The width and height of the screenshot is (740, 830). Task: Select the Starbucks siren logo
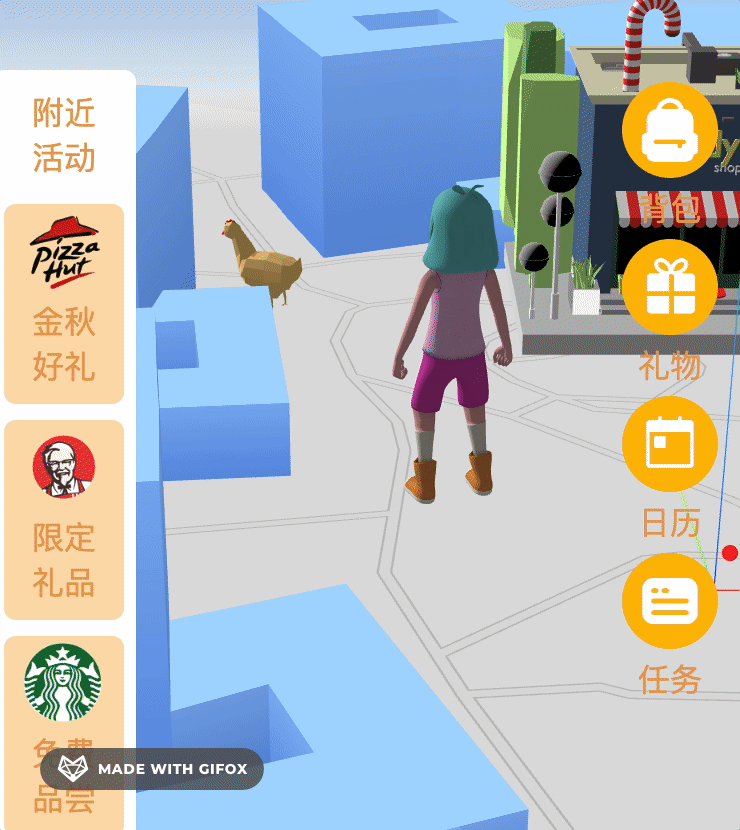pyautogui.click(x=63, y=682)
